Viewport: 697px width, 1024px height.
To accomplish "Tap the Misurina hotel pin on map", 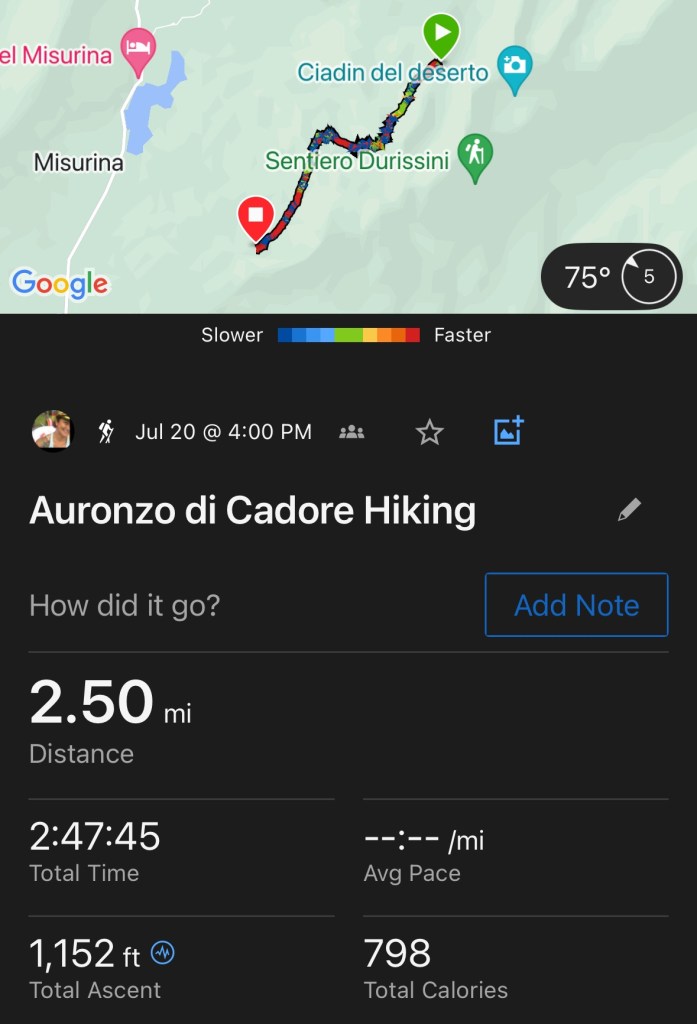I will point(137,47).
